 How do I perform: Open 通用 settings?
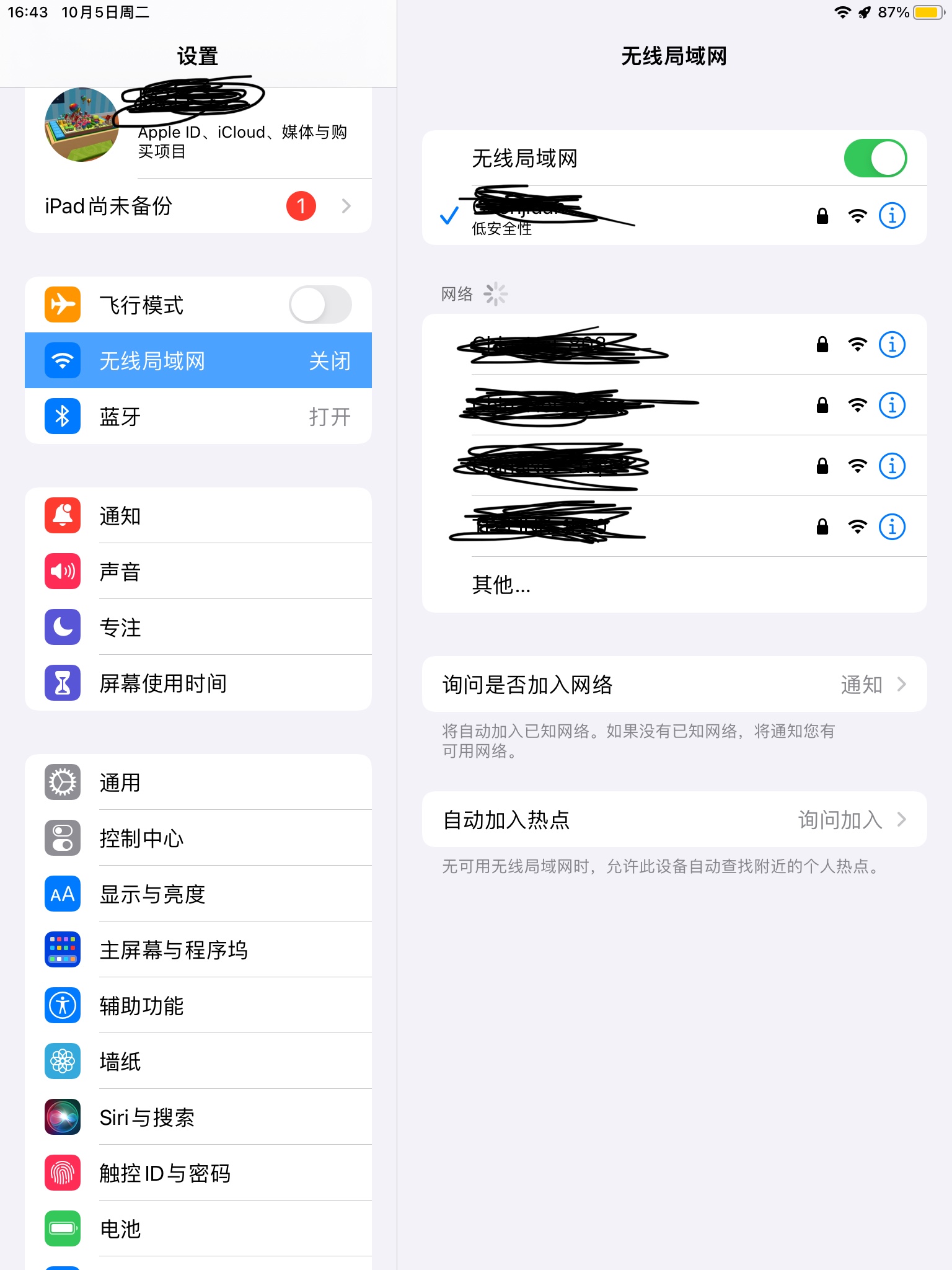click(198, 782)
